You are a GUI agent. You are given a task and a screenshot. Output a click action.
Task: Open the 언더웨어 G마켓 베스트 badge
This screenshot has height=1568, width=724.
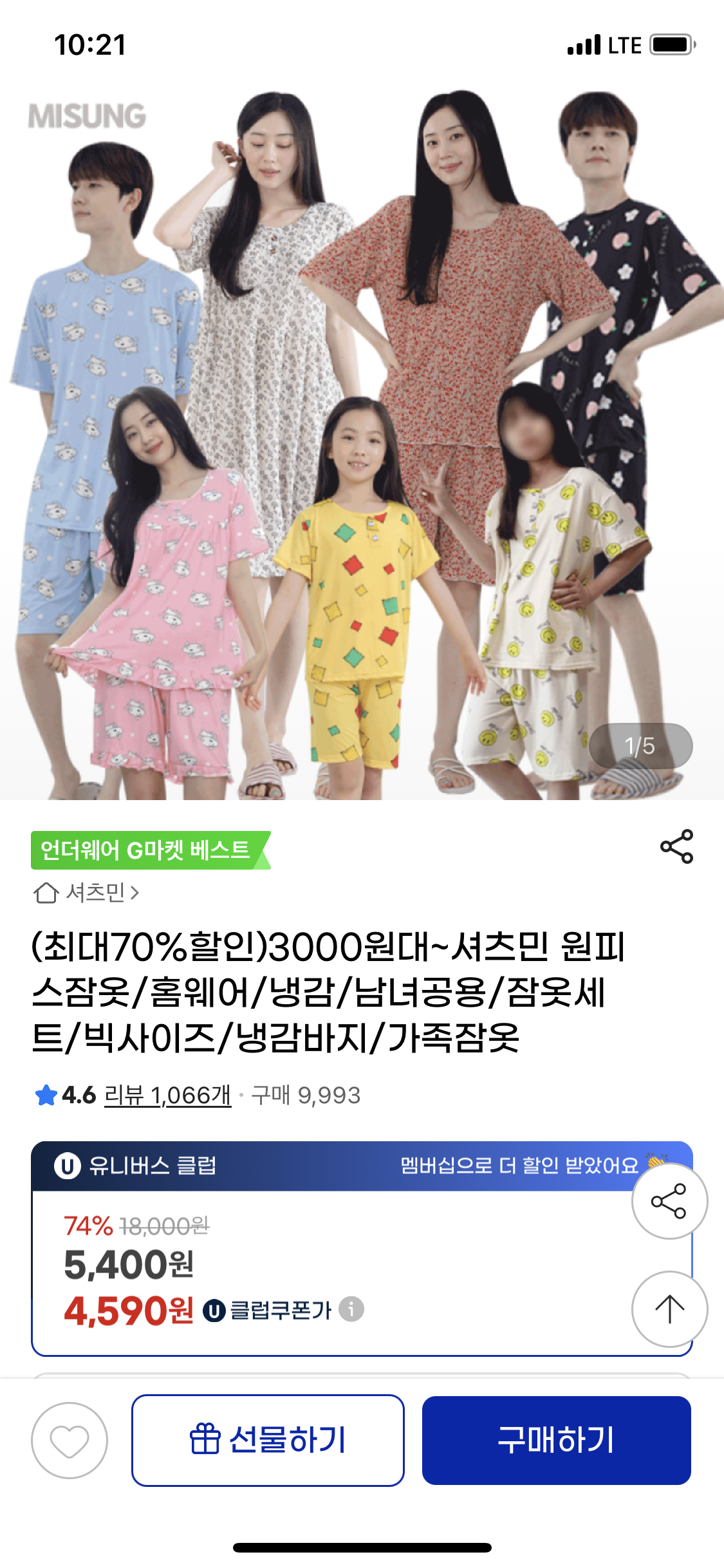(148, 850)
